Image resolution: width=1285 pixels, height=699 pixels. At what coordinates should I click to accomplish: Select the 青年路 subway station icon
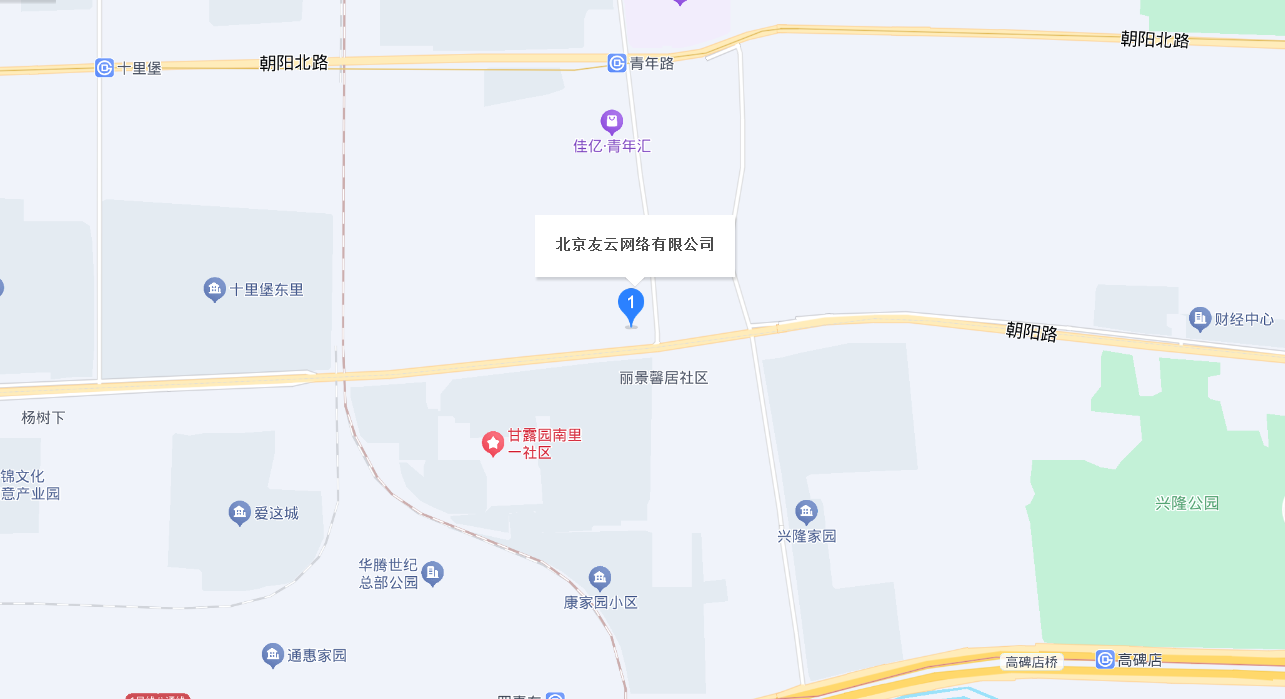point(617,63)
